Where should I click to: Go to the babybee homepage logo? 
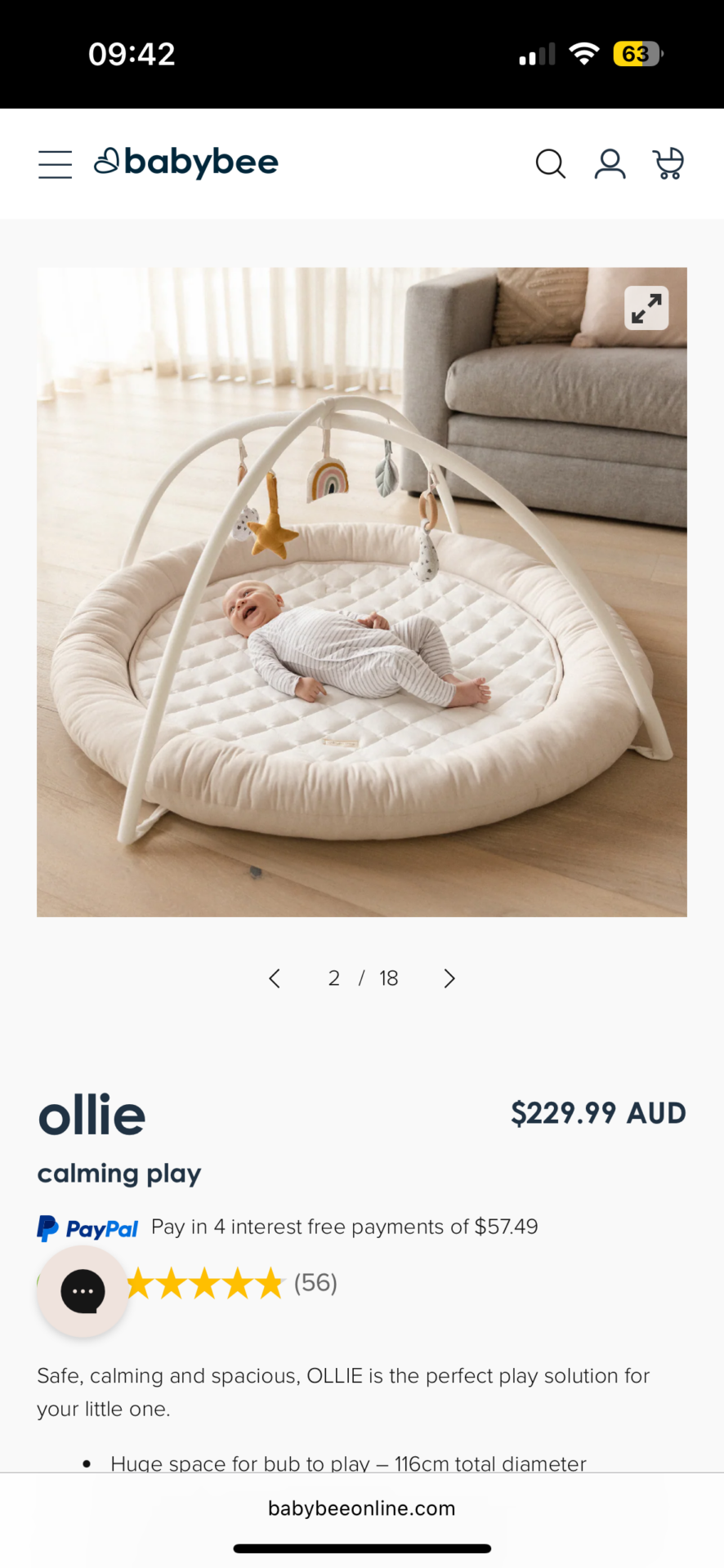[186, 163]
